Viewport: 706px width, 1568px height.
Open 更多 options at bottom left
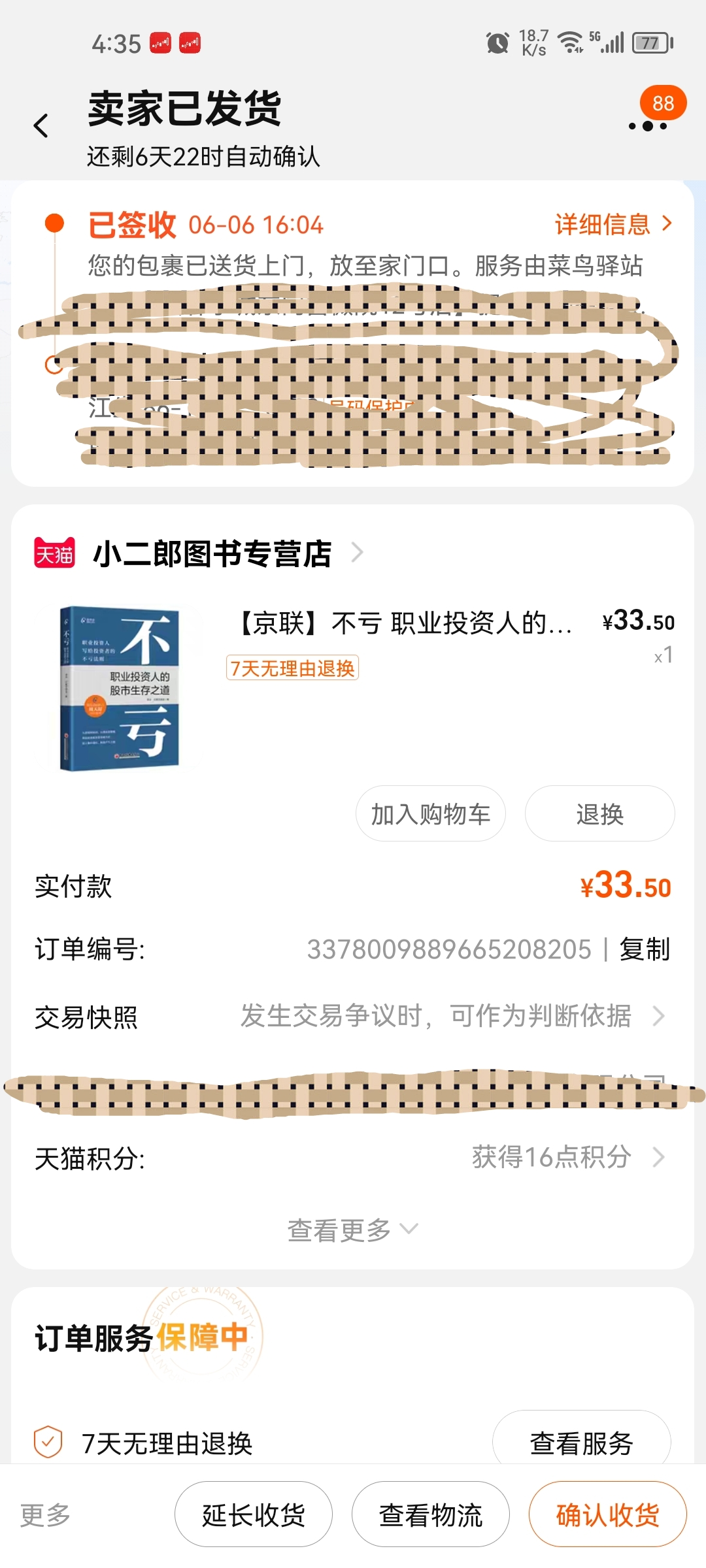[45, 1514]
